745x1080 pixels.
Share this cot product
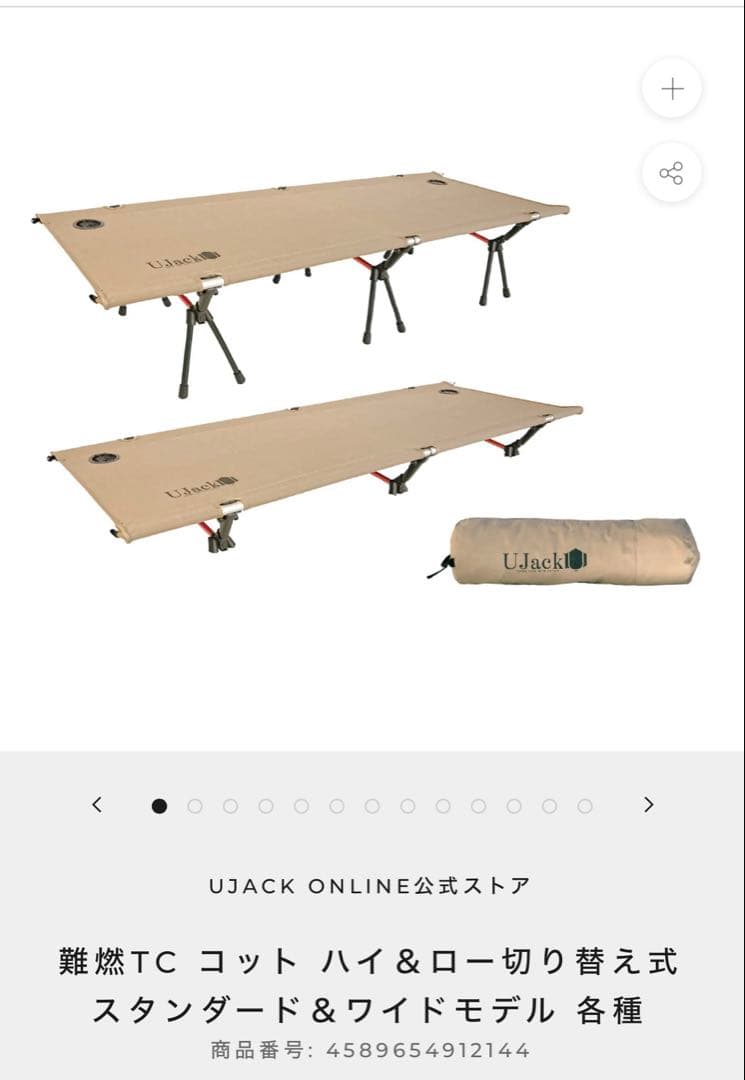672,173
